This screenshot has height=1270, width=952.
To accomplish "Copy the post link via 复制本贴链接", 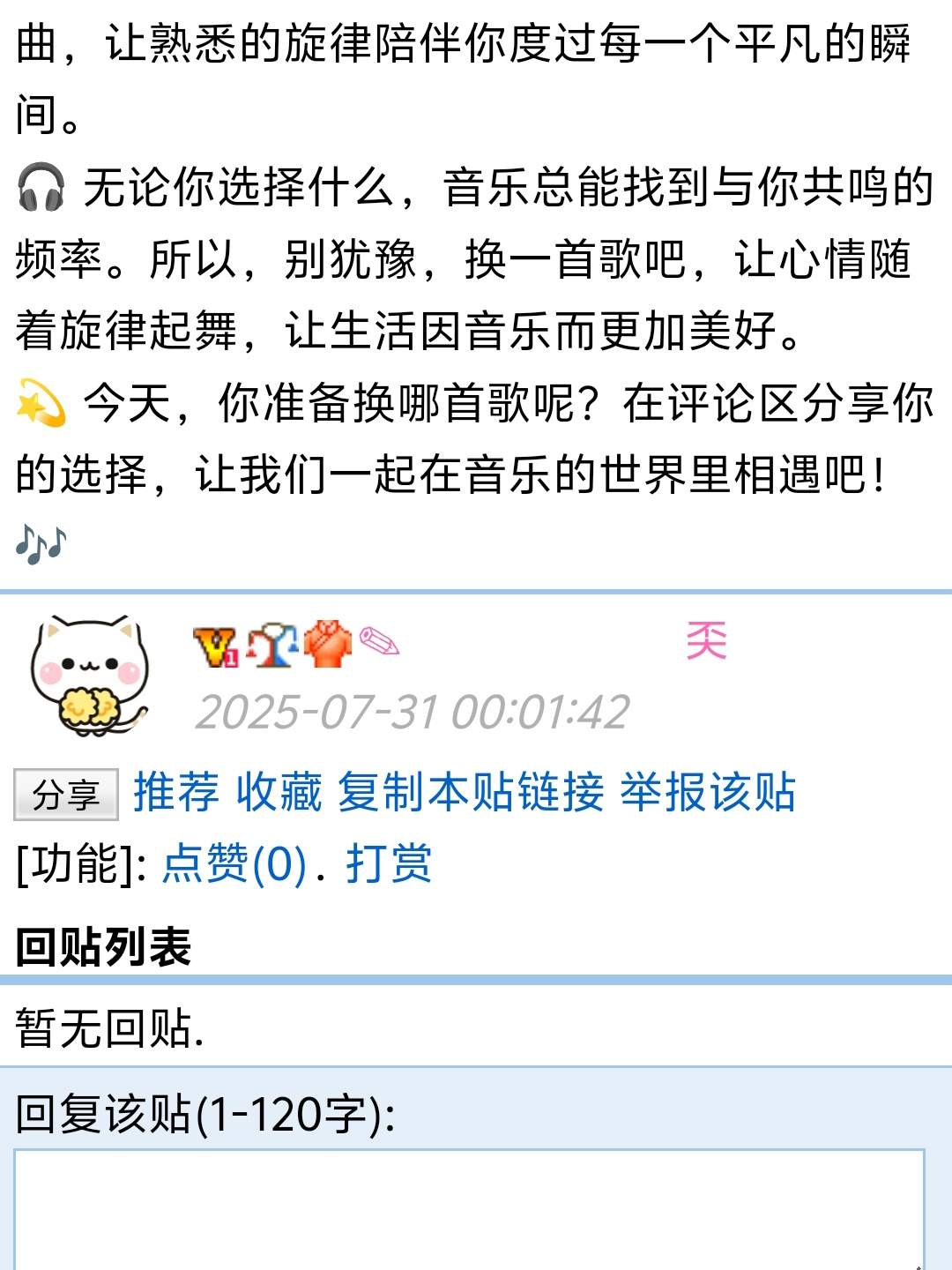I will click(471, 791).
